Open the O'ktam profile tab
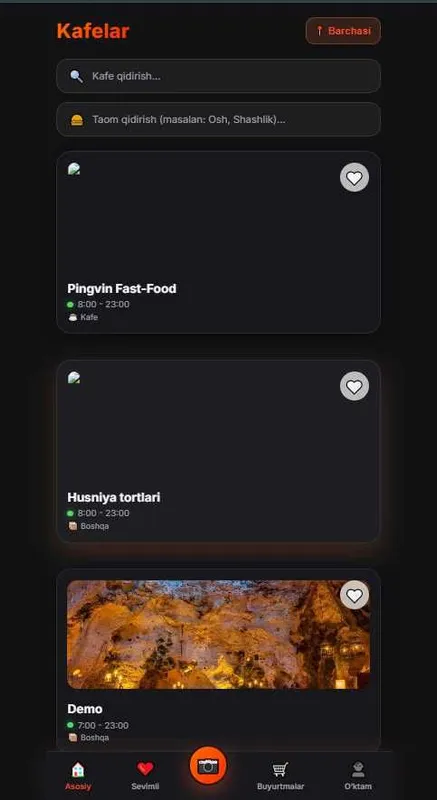Image resolution: width=437 pixels, height=800 pixels. pos(358,776)
